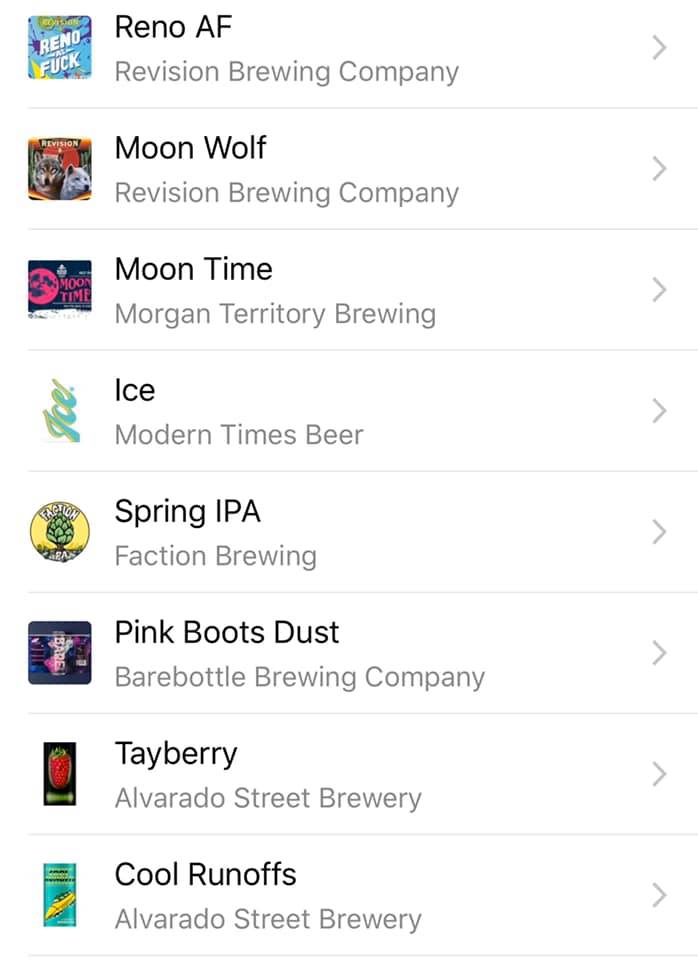The width and height of the screenshot is (698, 960).
Task: Choose Spring IPA by Faction Brewing
Action: [x=349, y=532]
